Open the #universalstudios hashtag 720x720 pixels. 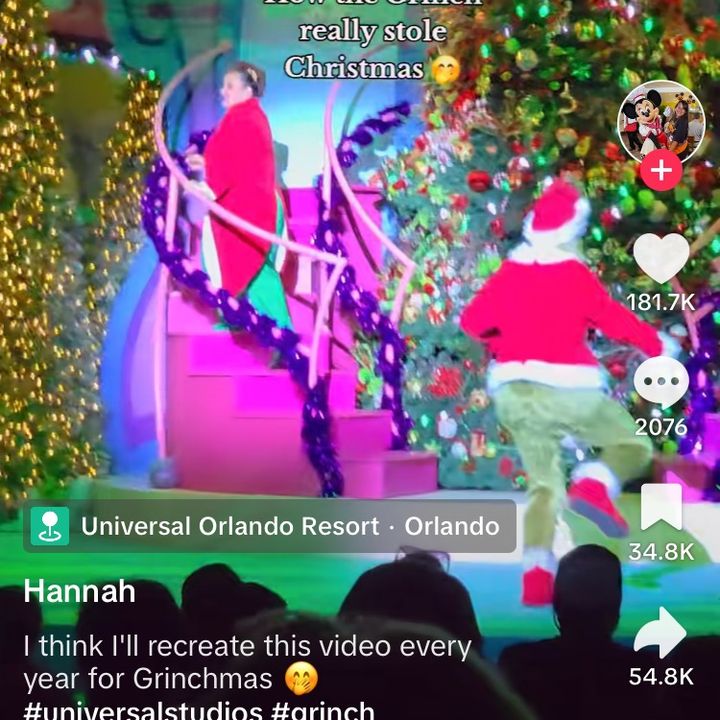click(x=143, y=710)
